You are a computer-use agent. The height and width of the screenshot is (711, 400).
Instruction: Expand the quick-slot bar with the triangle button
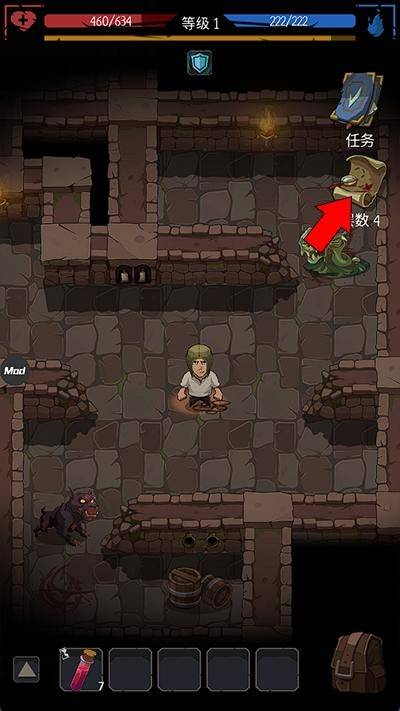[x=26, y=669]
